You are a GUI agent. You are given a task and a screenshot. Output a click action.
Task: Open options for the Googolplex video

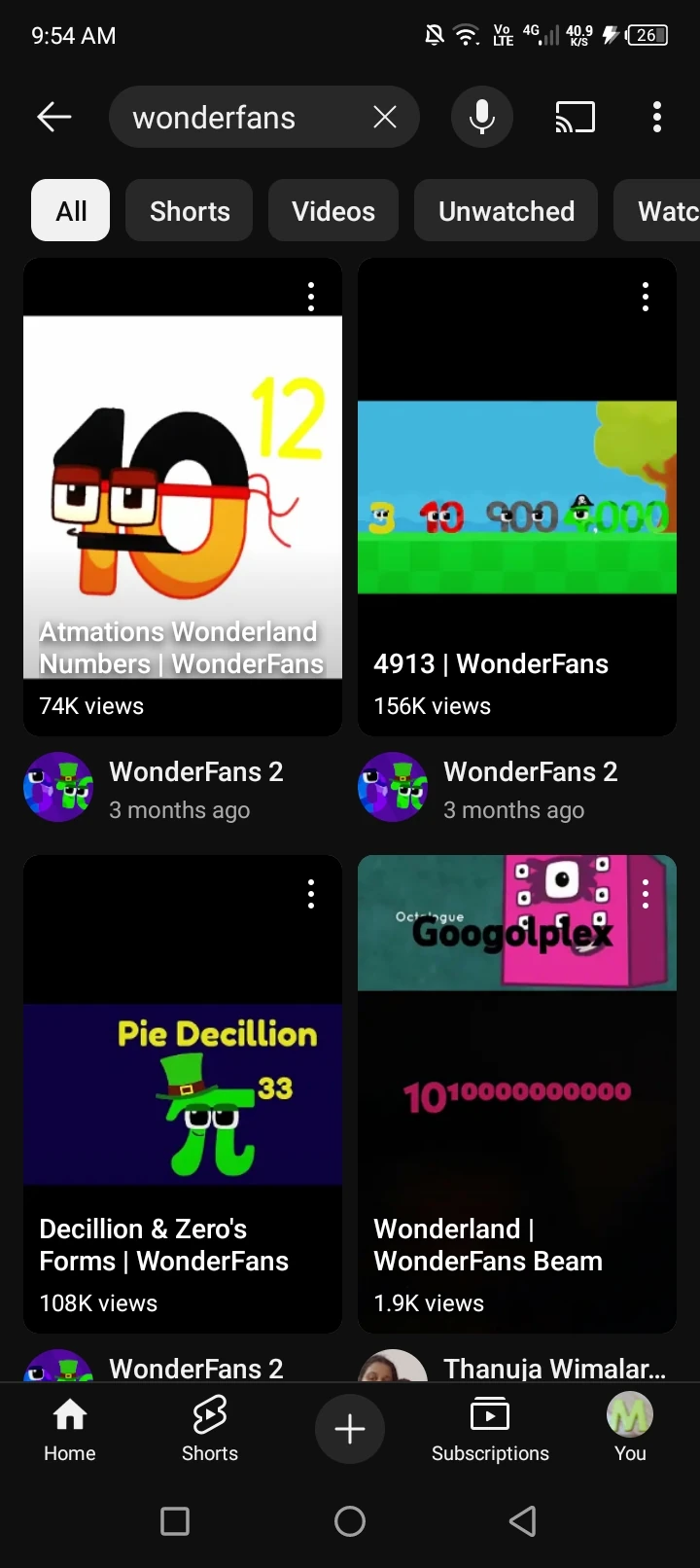645,893
